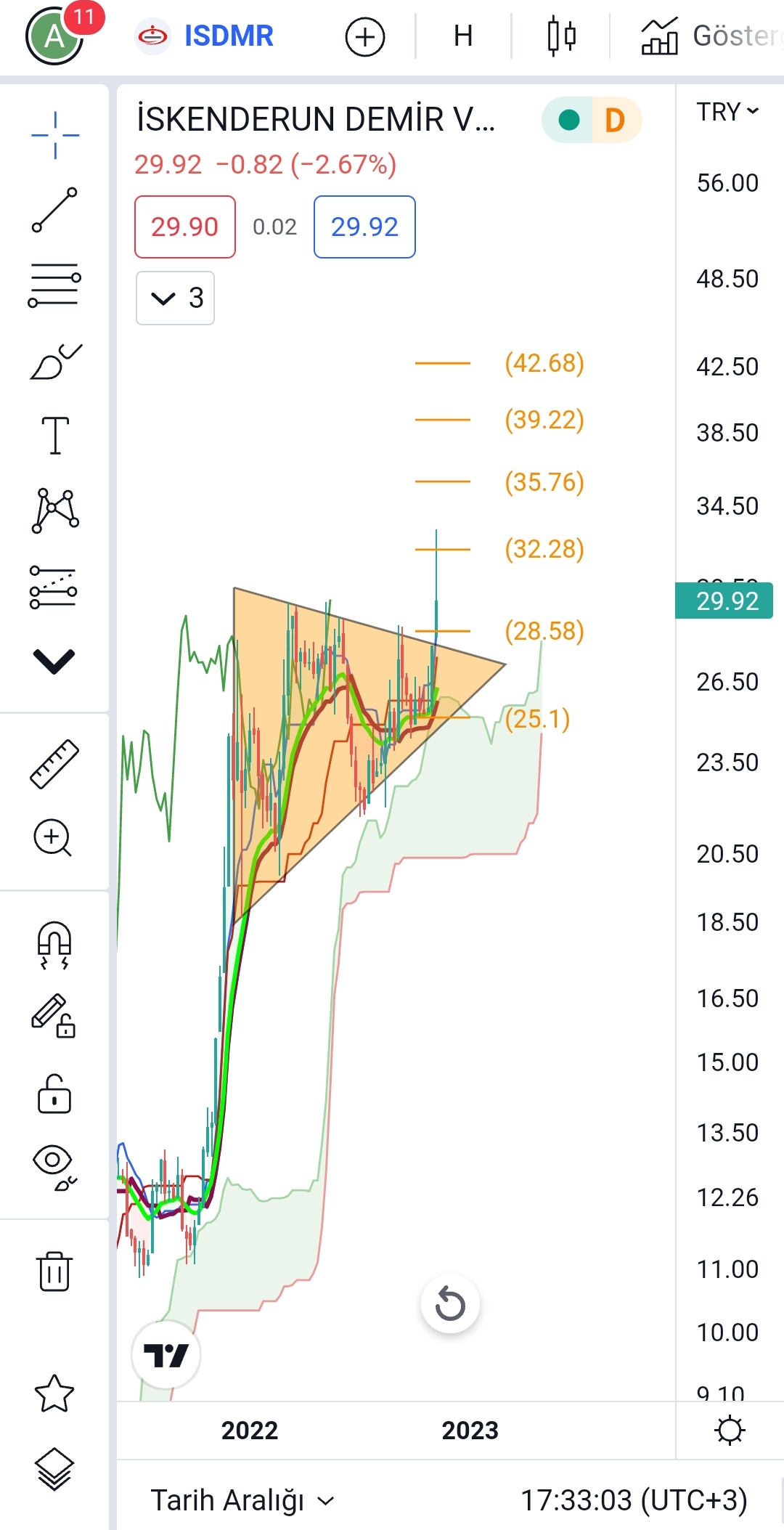Open the indicators menu
Screen dimensions: 784x1530
coord(709,36)
